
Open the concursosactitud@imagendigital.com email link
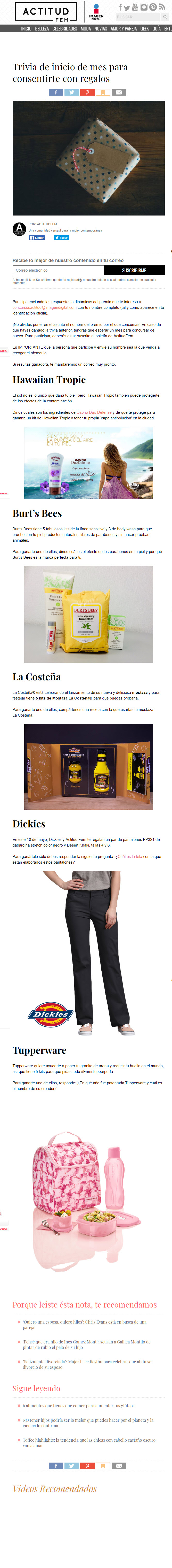44,308
